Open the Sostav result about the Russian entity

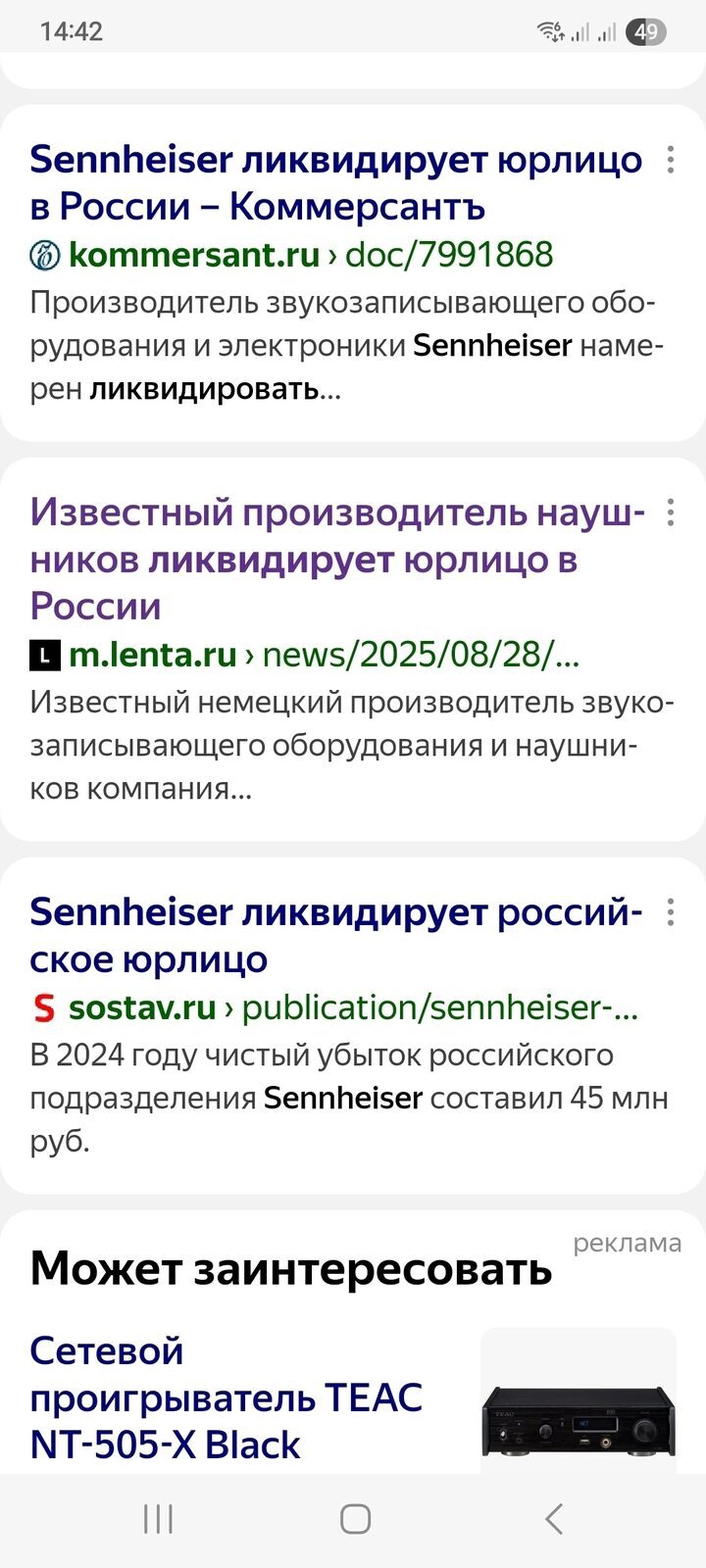[335, 936]
